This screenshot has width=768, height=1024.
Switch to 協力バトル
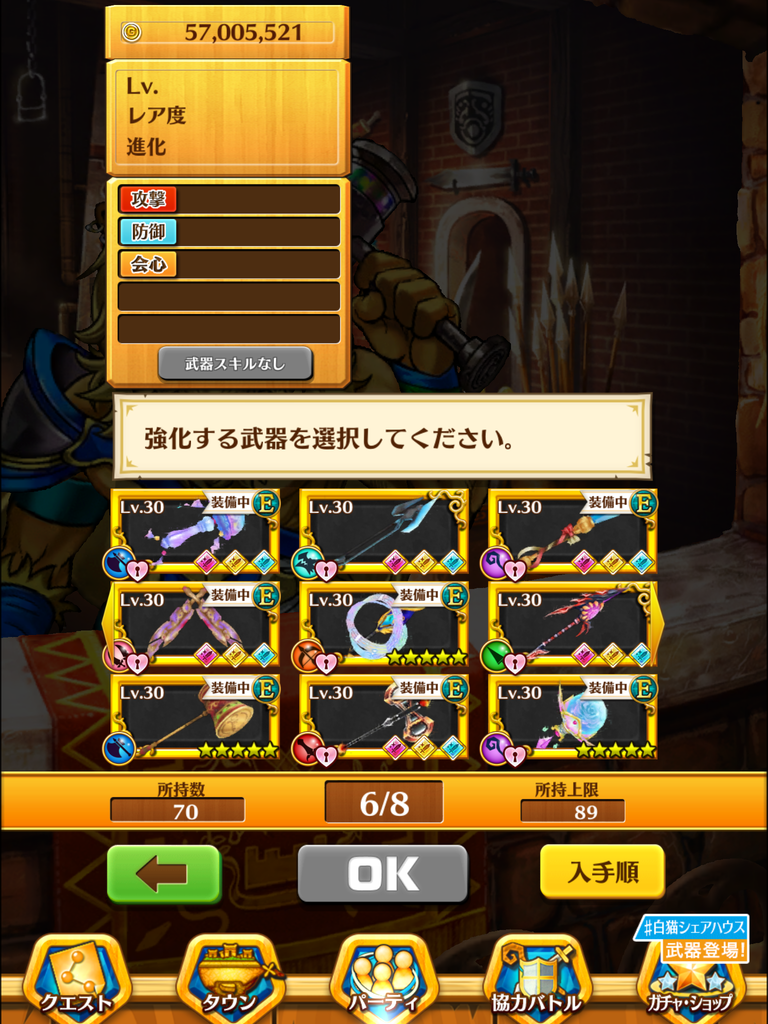pyautogui.click(x=536, y=978)
